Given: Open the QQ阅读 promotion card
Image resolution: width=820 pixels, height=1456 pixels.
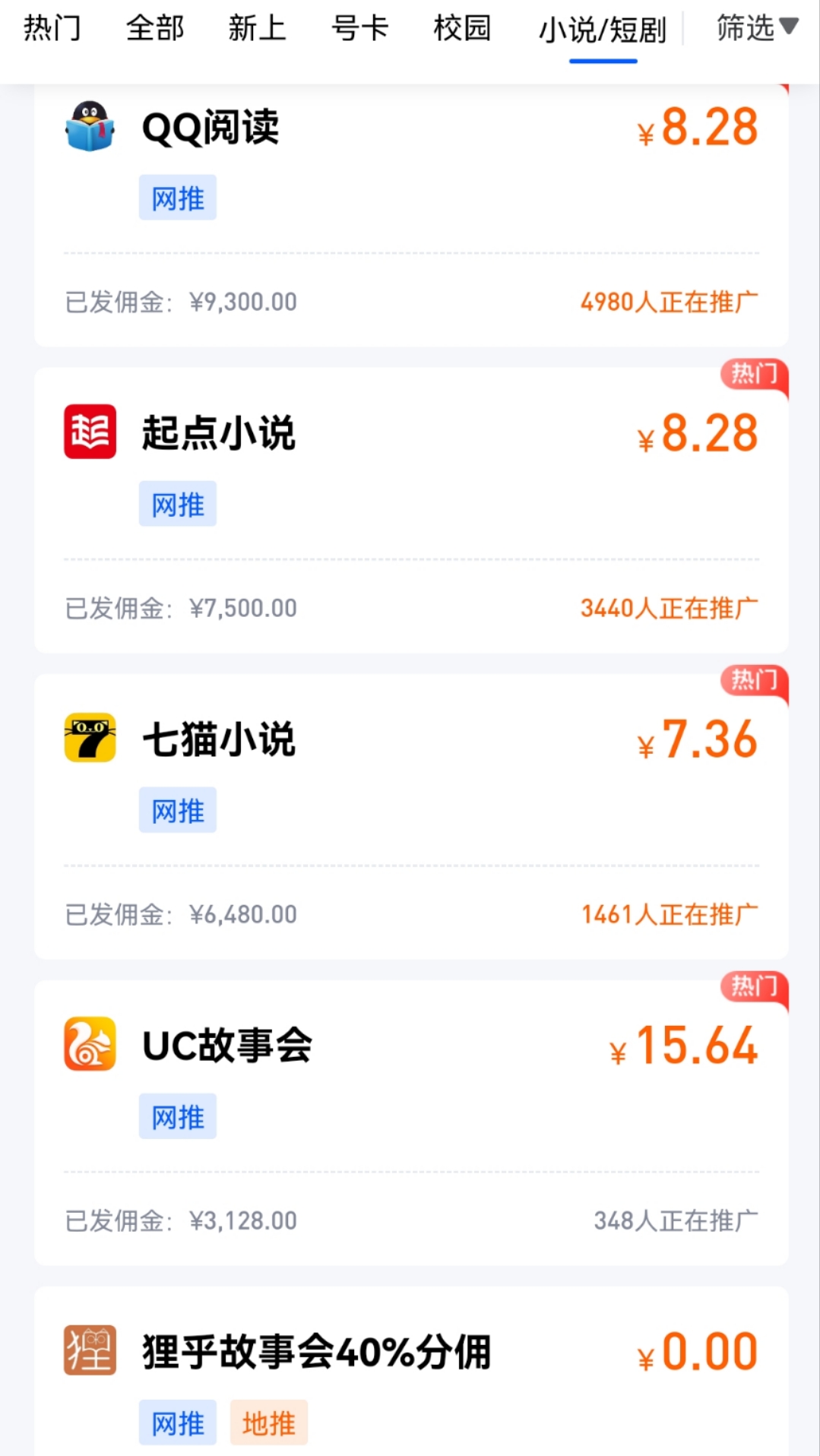Looking at the screenshot, I should coord(410,213).
